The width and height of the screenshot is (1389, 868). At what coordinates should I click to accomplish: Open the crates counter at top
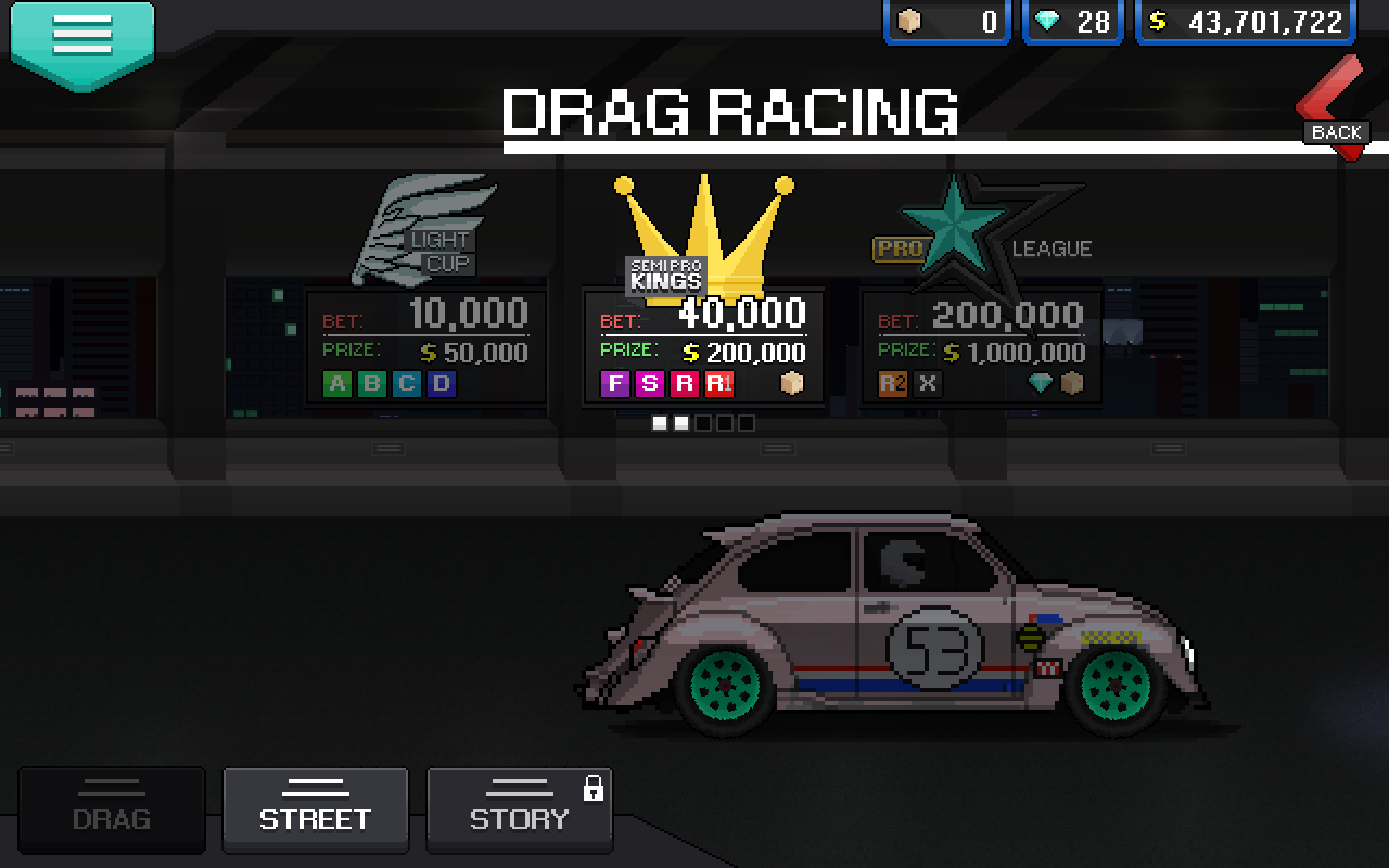pos(947,22)
